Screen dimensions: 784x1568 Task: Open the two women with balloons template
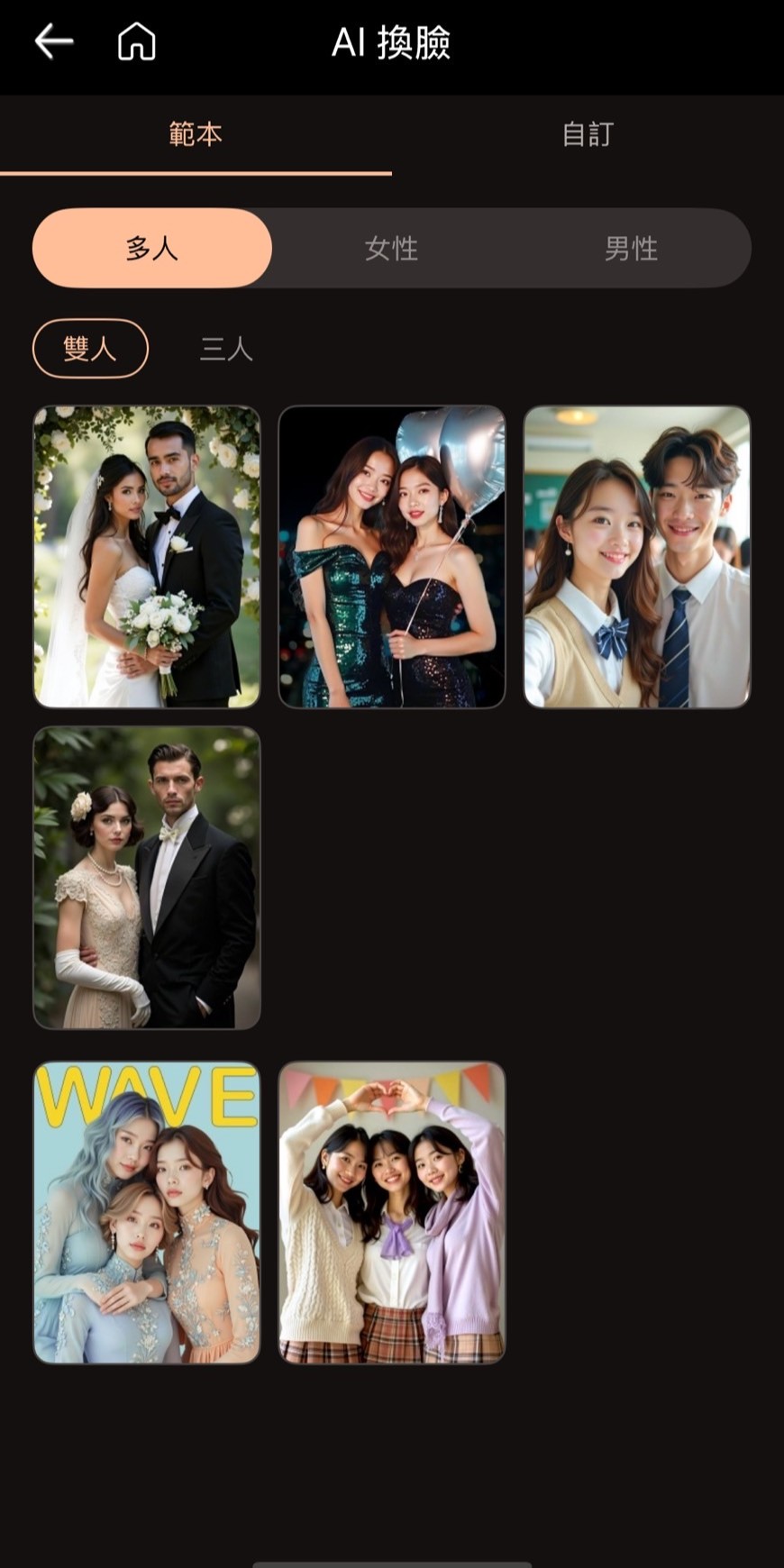point(392,556)
